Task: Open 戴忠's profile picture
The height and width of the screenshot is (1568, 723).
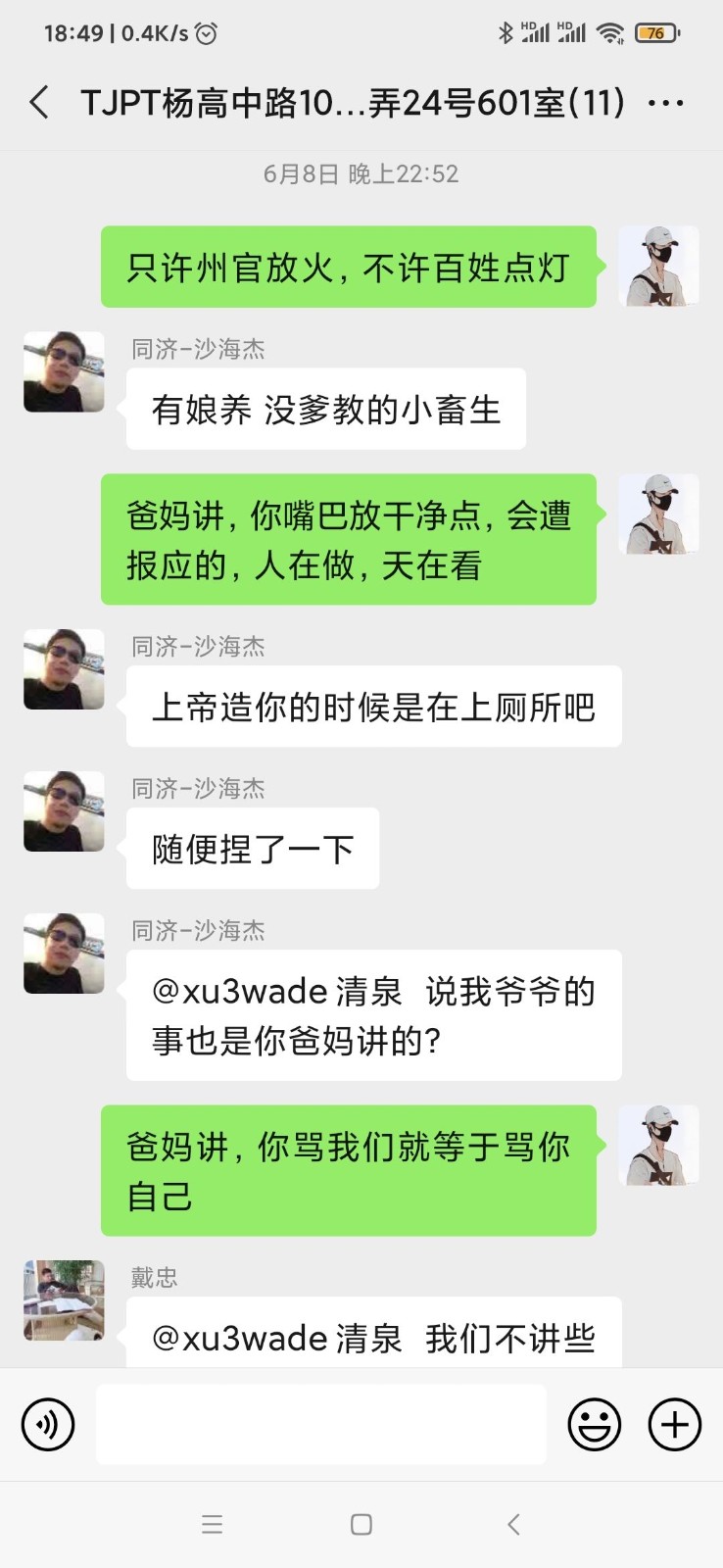Action: [64, 1299]
